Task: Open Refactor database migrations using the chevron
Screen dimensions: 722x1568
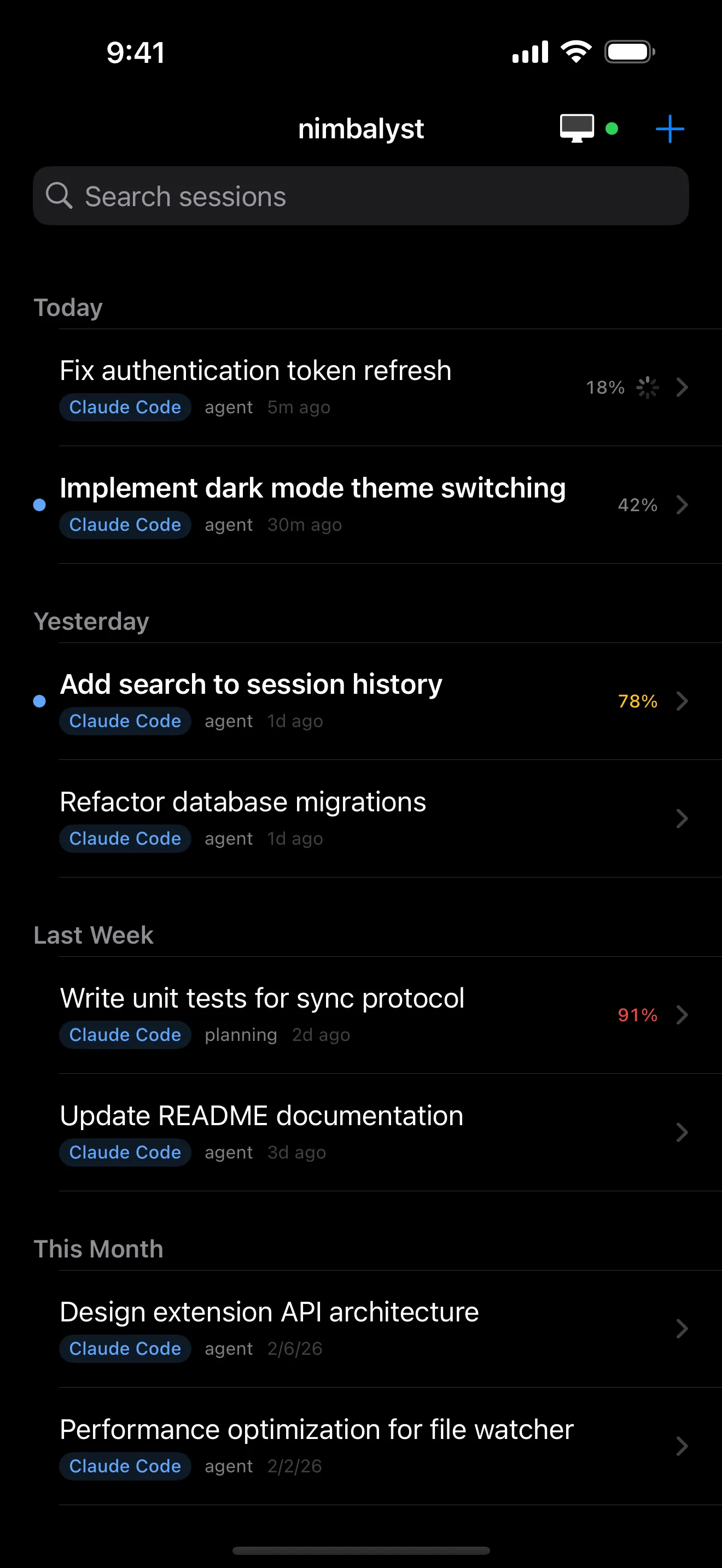Action: coord(682,818)
